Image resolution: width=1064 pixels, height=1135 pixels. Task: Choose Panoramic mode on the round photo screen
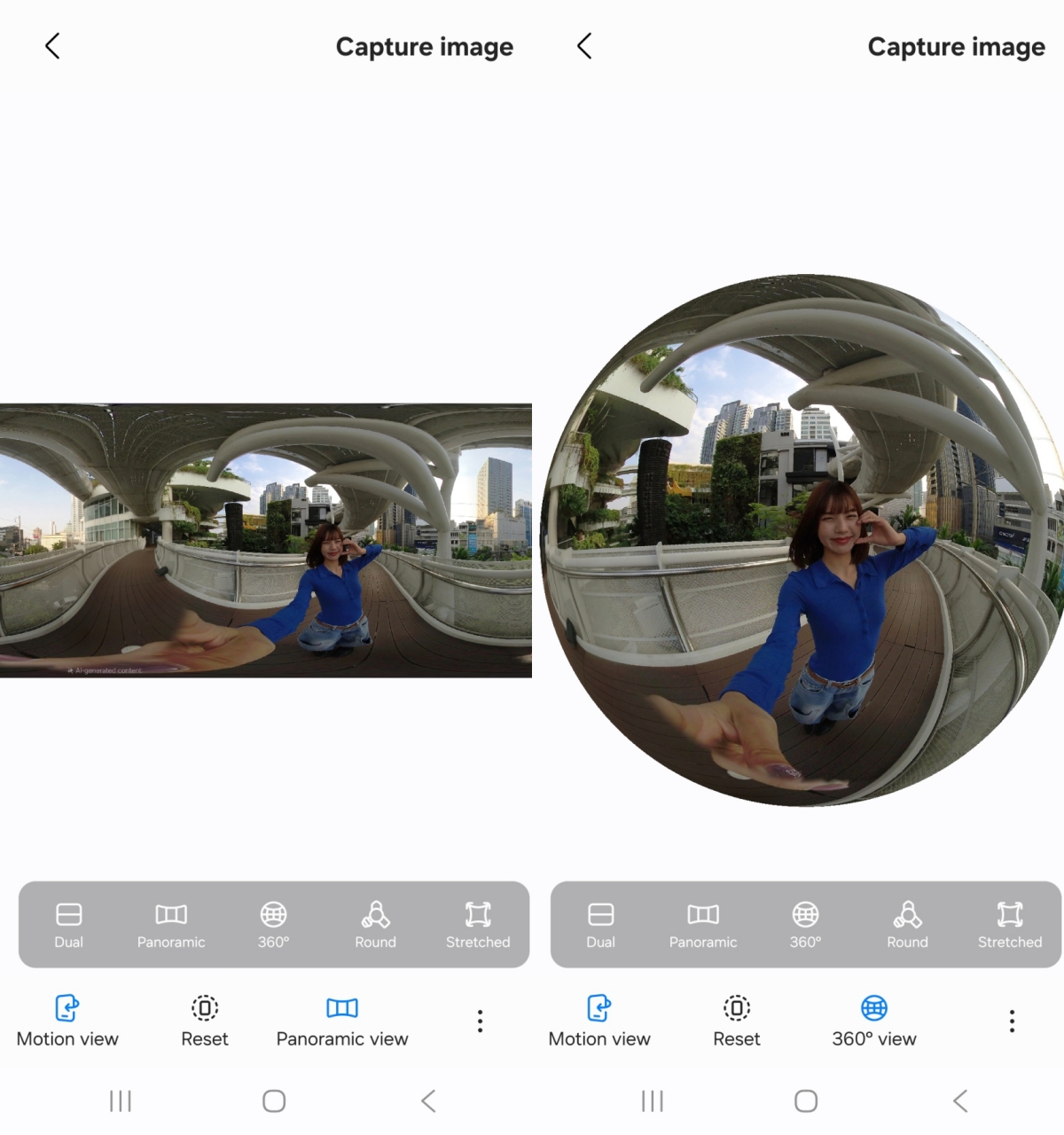703,924
